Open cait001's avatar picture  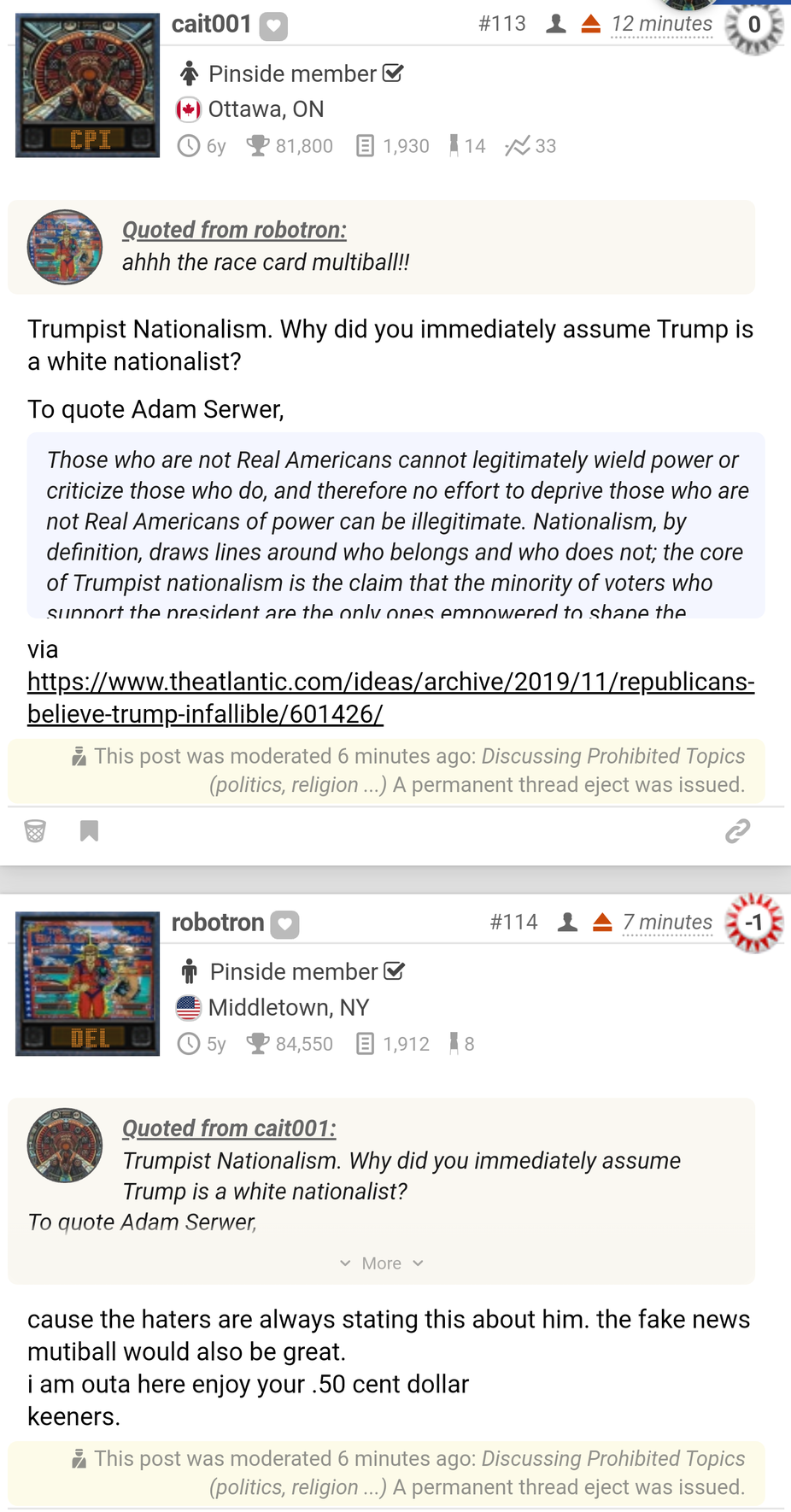[87, 85]
